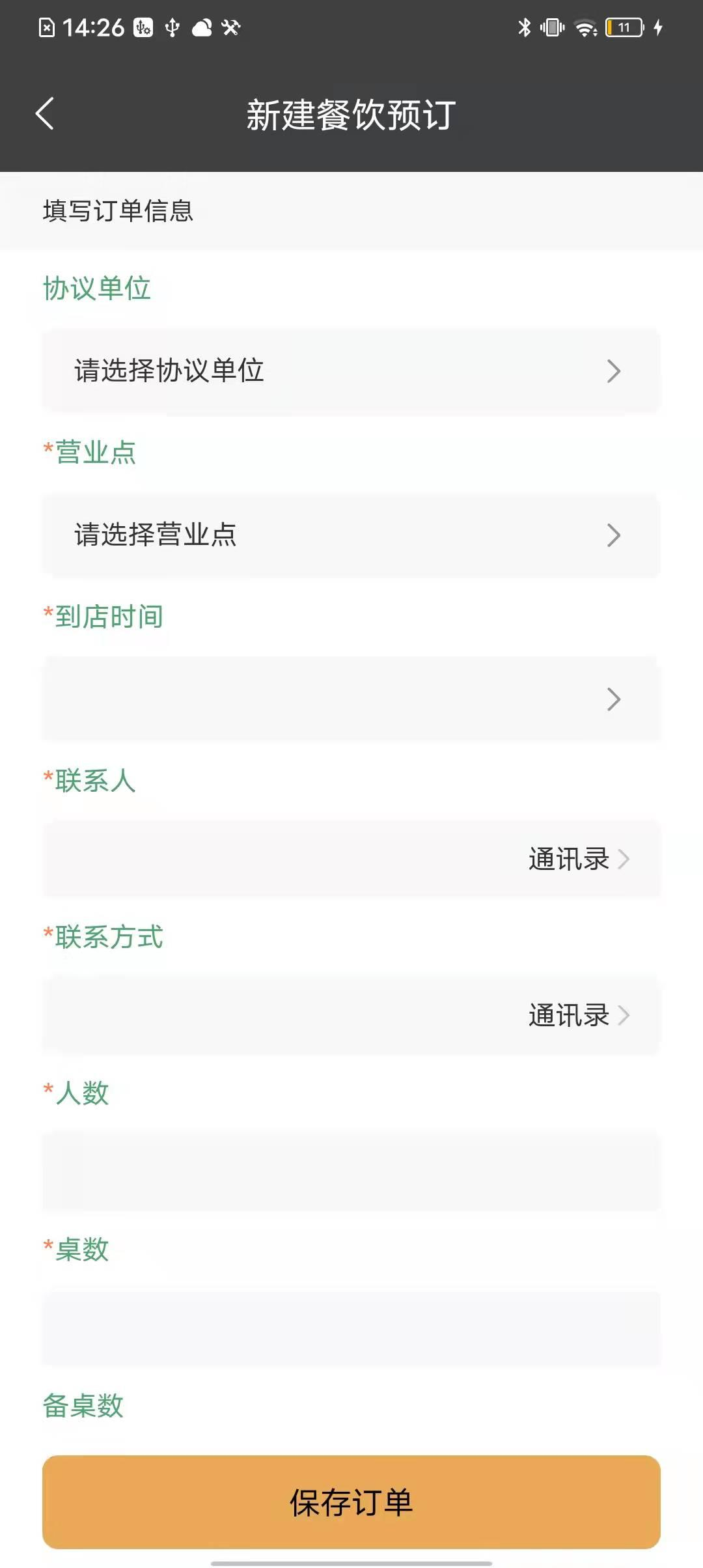Tap the 联系人 name input field
This screenshot has width=703, height=1568.
coord(280,859)
